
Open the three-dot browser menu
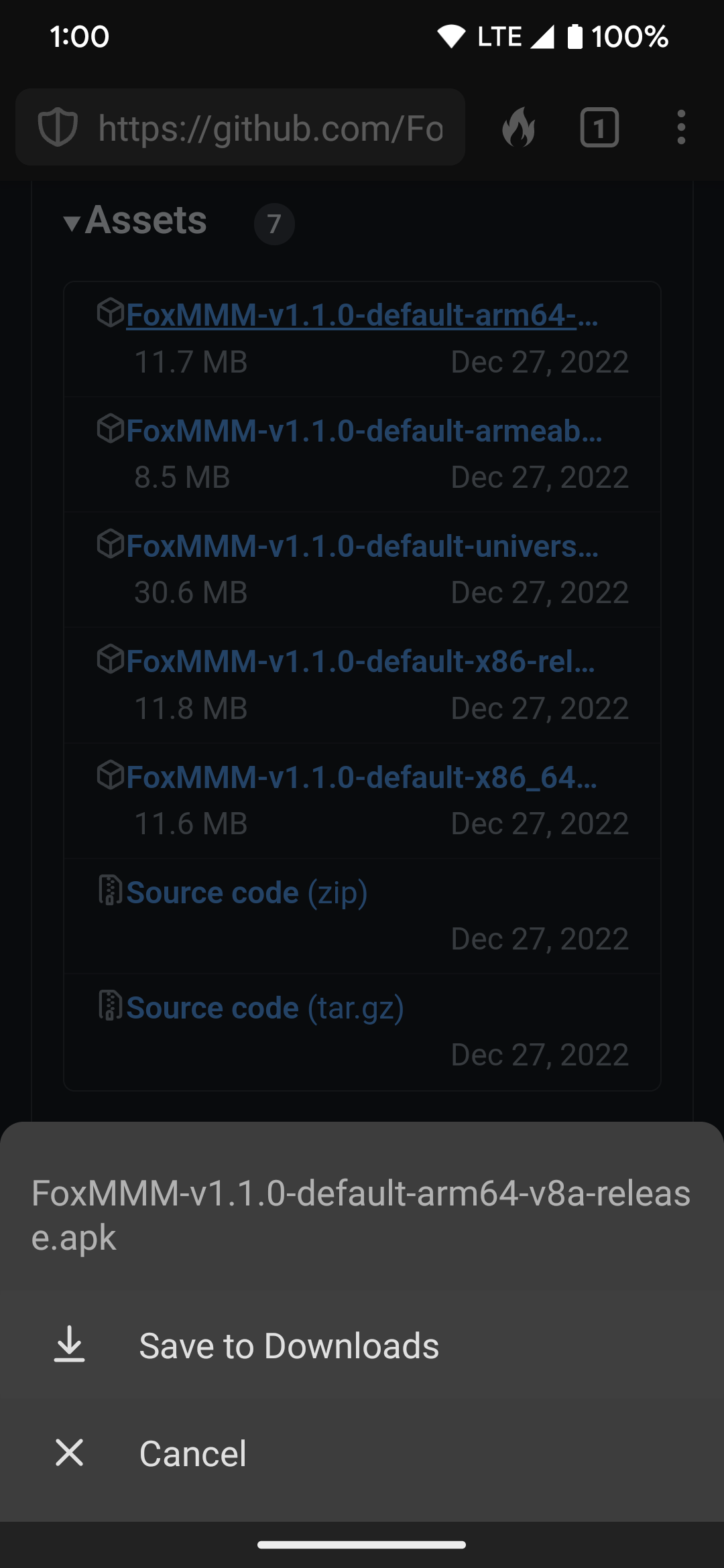[x=681, y=127]
